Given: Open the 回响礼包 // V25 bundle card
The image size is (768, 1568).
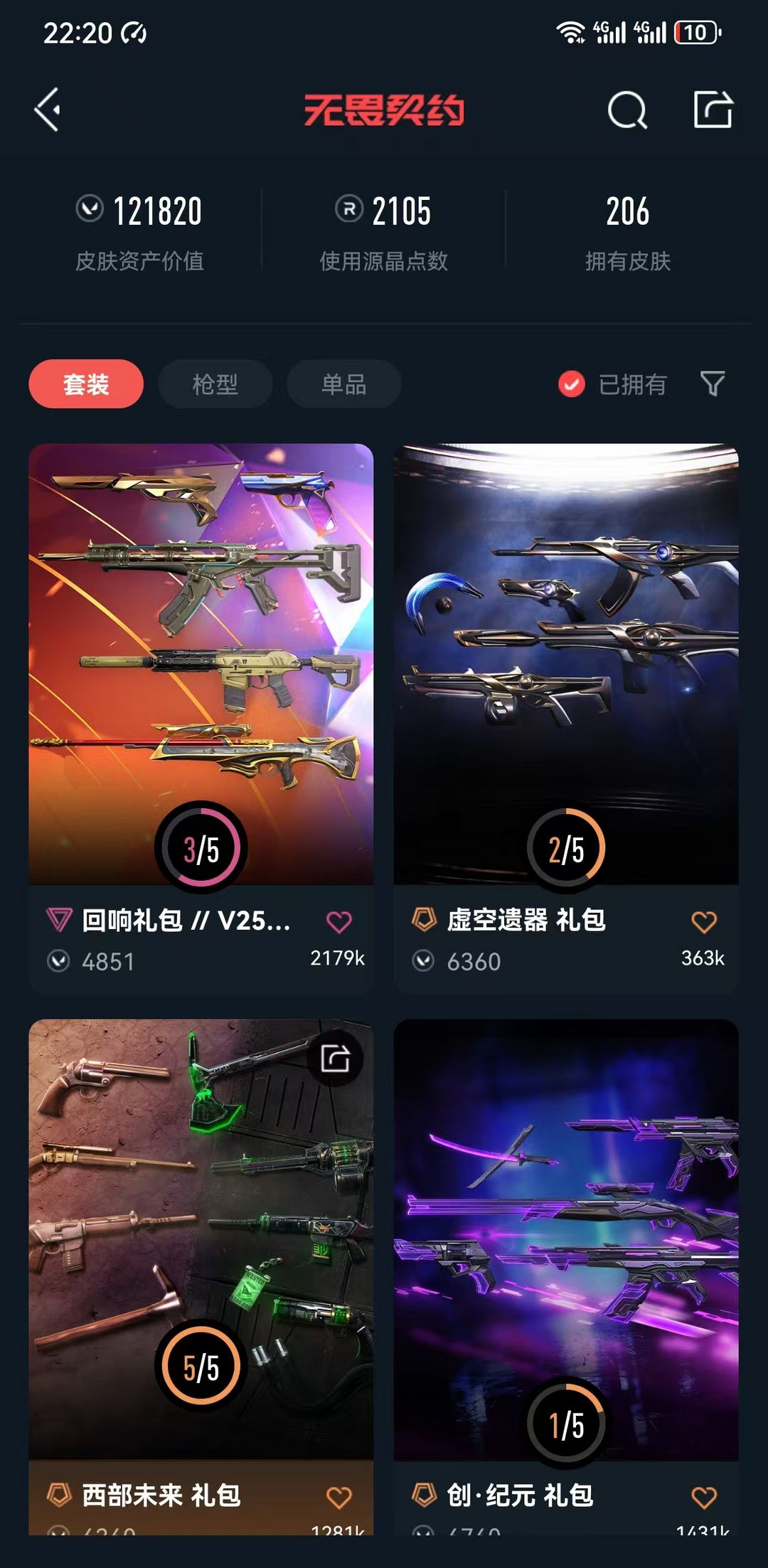Looking at the screenshot, I should coord(201,718).
